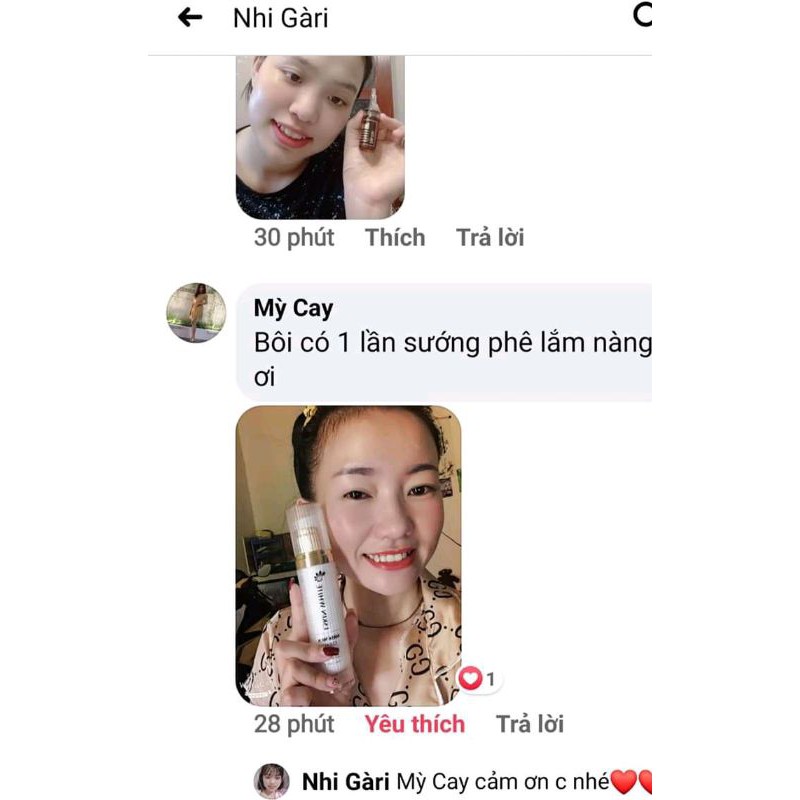The image size is (800, 800).
Task: View reactions on Mỳ Cay's photo comment
Action: point(478,679)
